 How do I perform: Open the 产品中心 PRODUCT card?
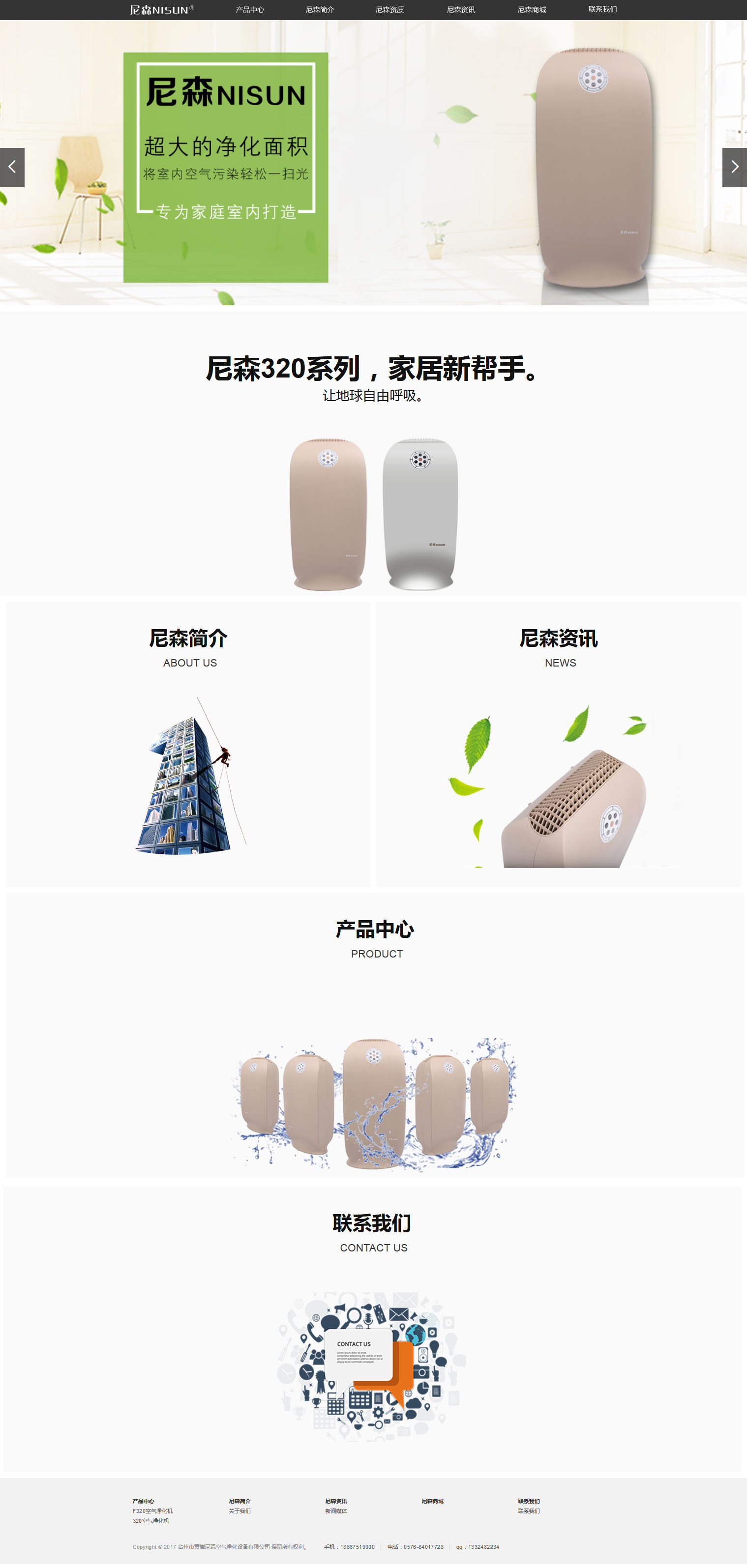point(374,1035)
